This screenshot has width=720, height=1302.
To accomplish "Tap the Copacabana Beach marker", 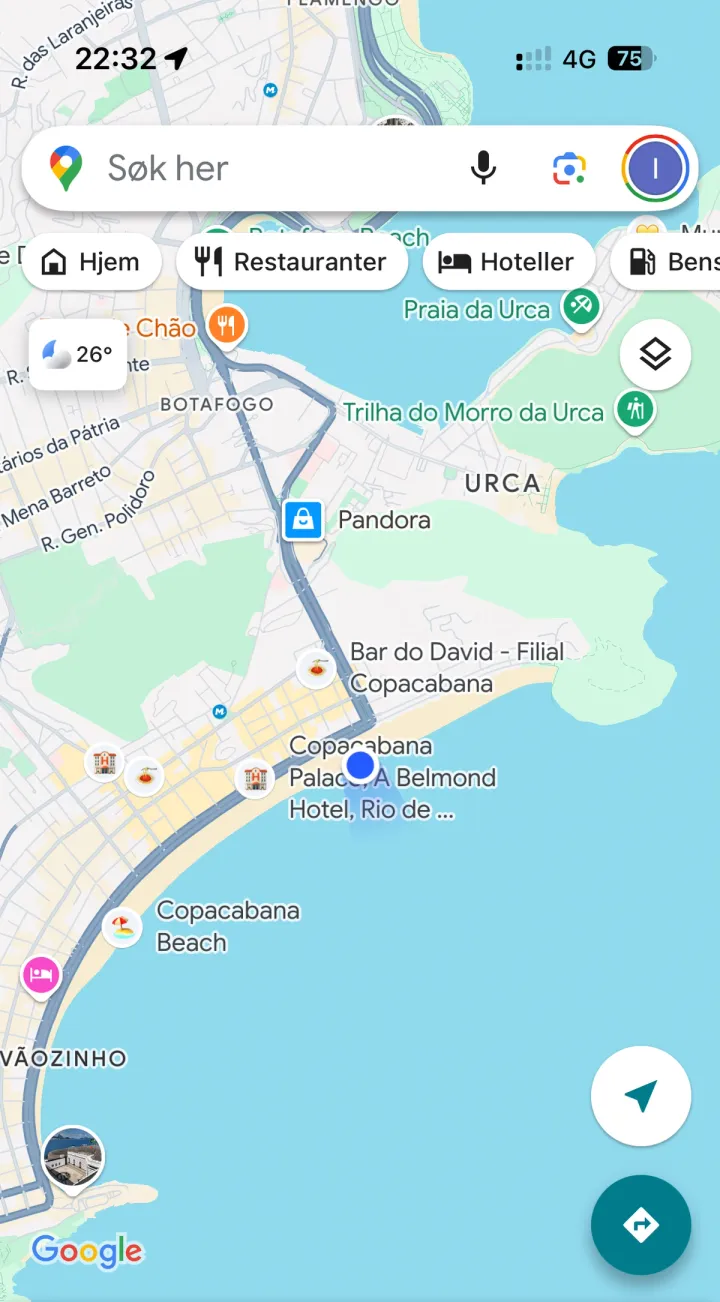I will [122, 927].
